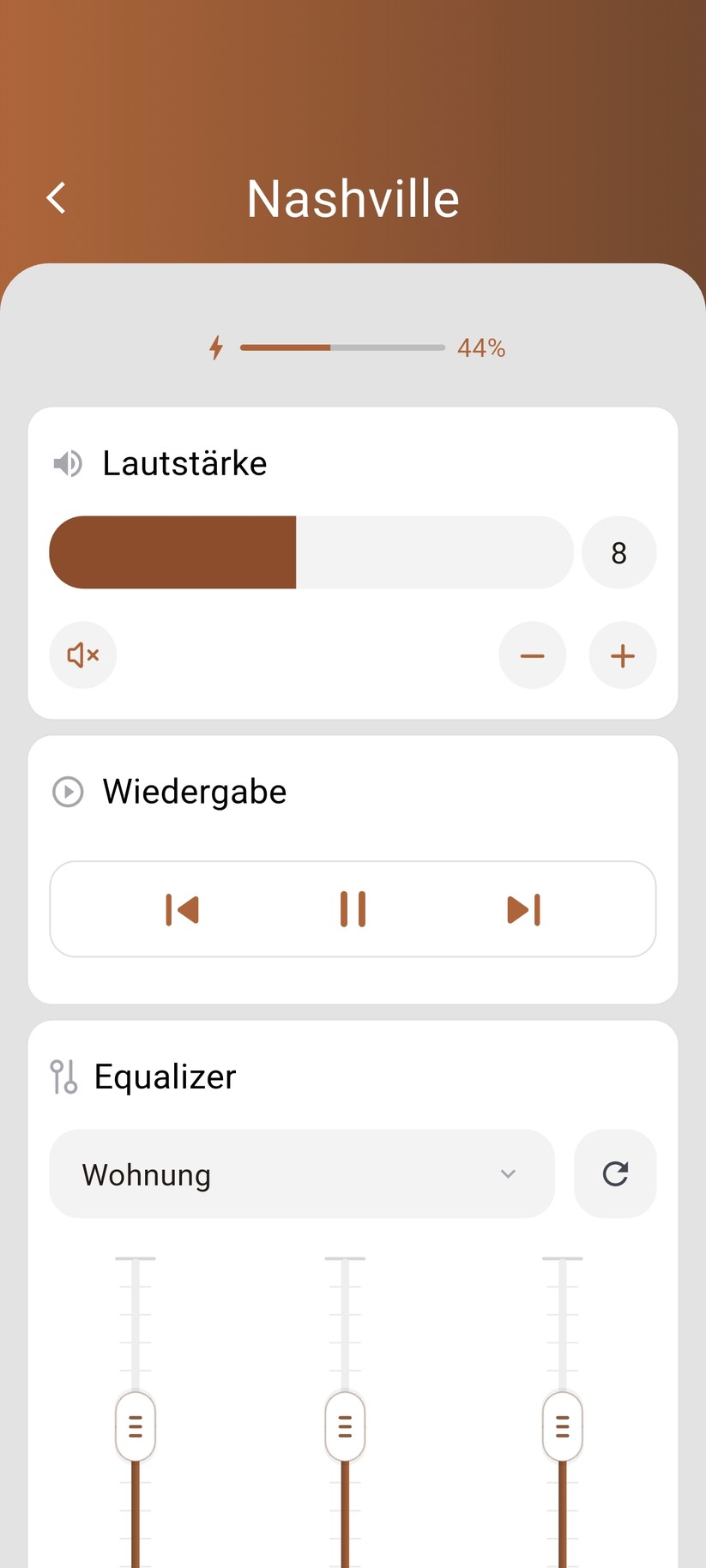The image size is (706, 1568).
Task: Skip to the next track
Action: tap(524, 909)
